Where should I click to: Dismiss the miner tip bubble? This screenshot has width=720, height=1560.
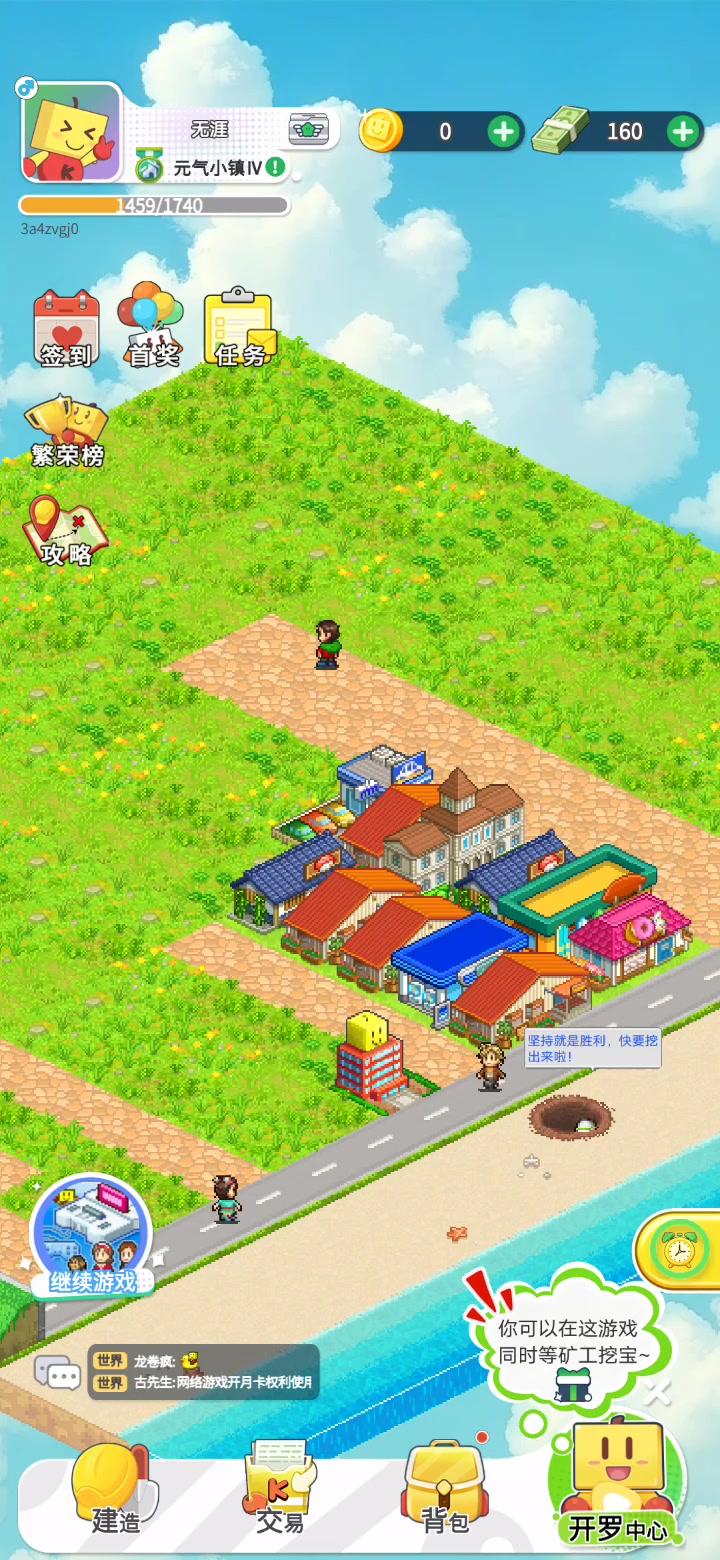[656, 1391]
